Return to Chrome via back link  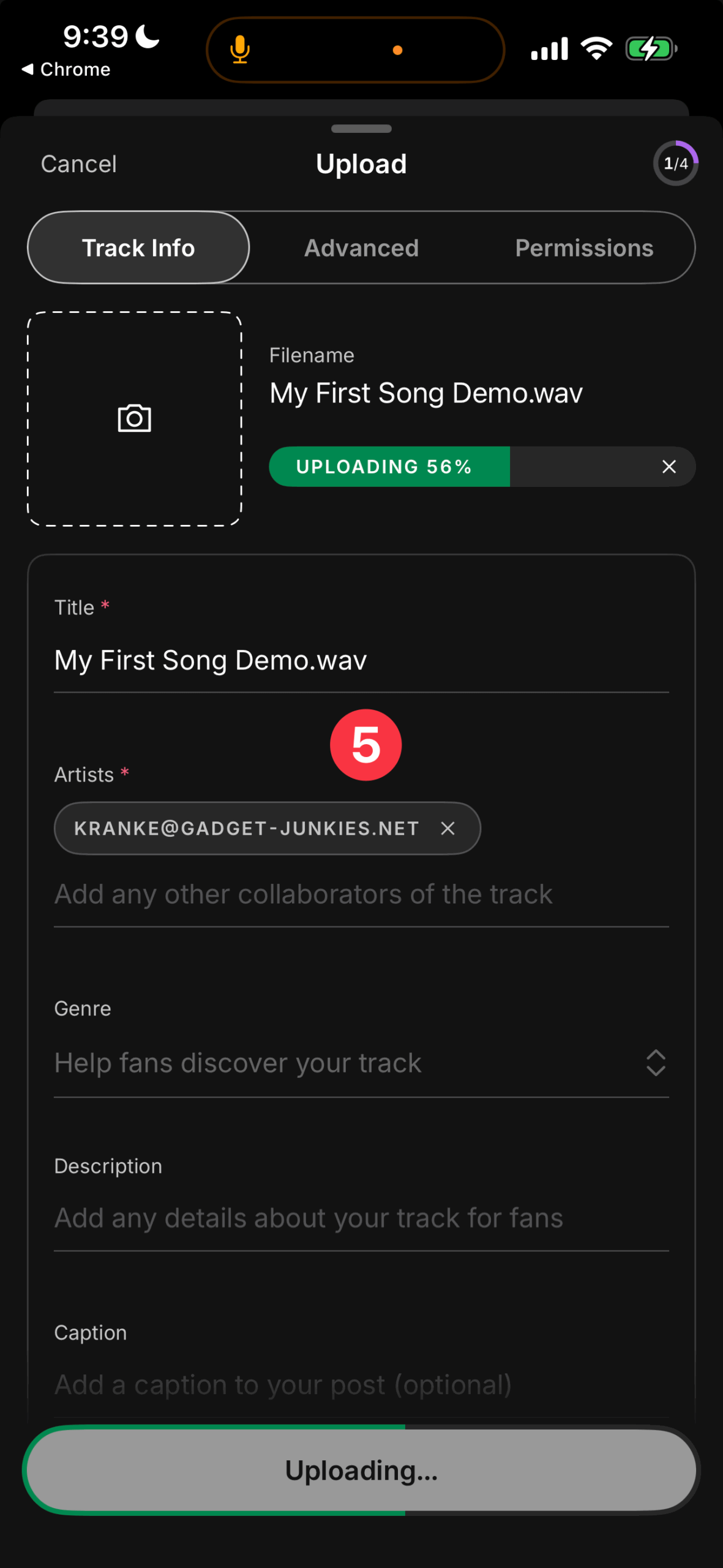(x=66, y=69)
